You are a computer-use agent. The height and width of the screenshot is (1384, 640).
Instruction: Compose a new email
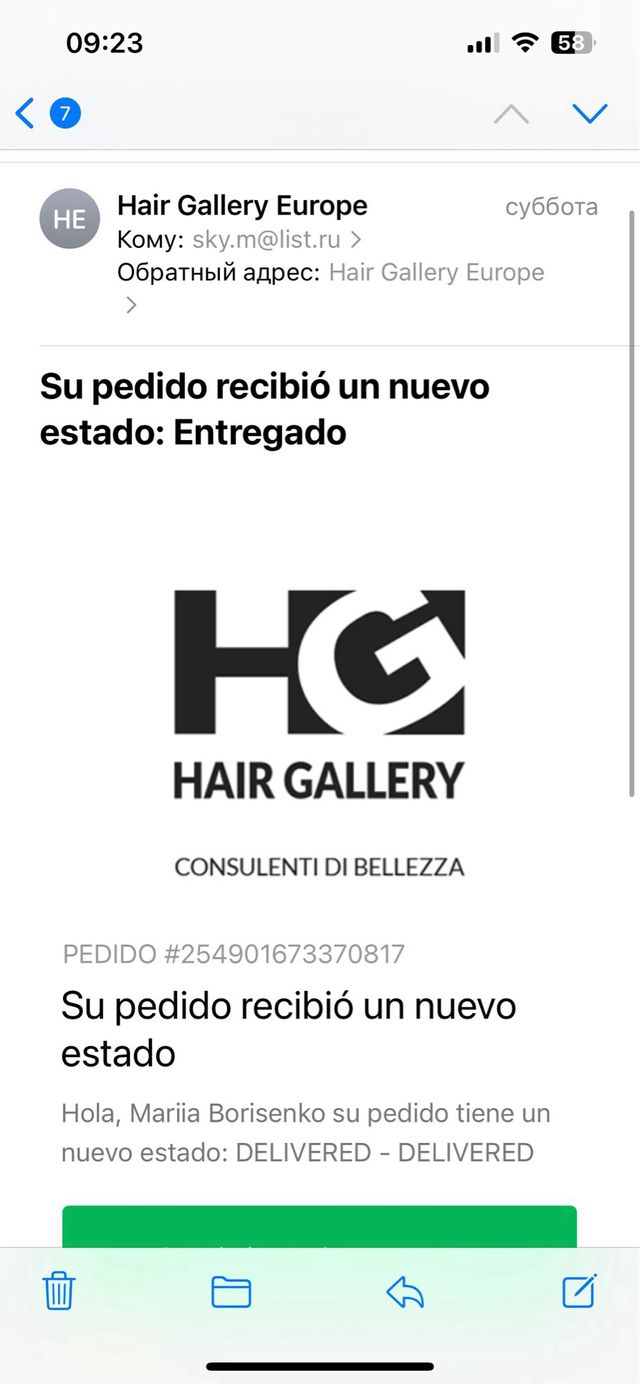(579, 1292)
